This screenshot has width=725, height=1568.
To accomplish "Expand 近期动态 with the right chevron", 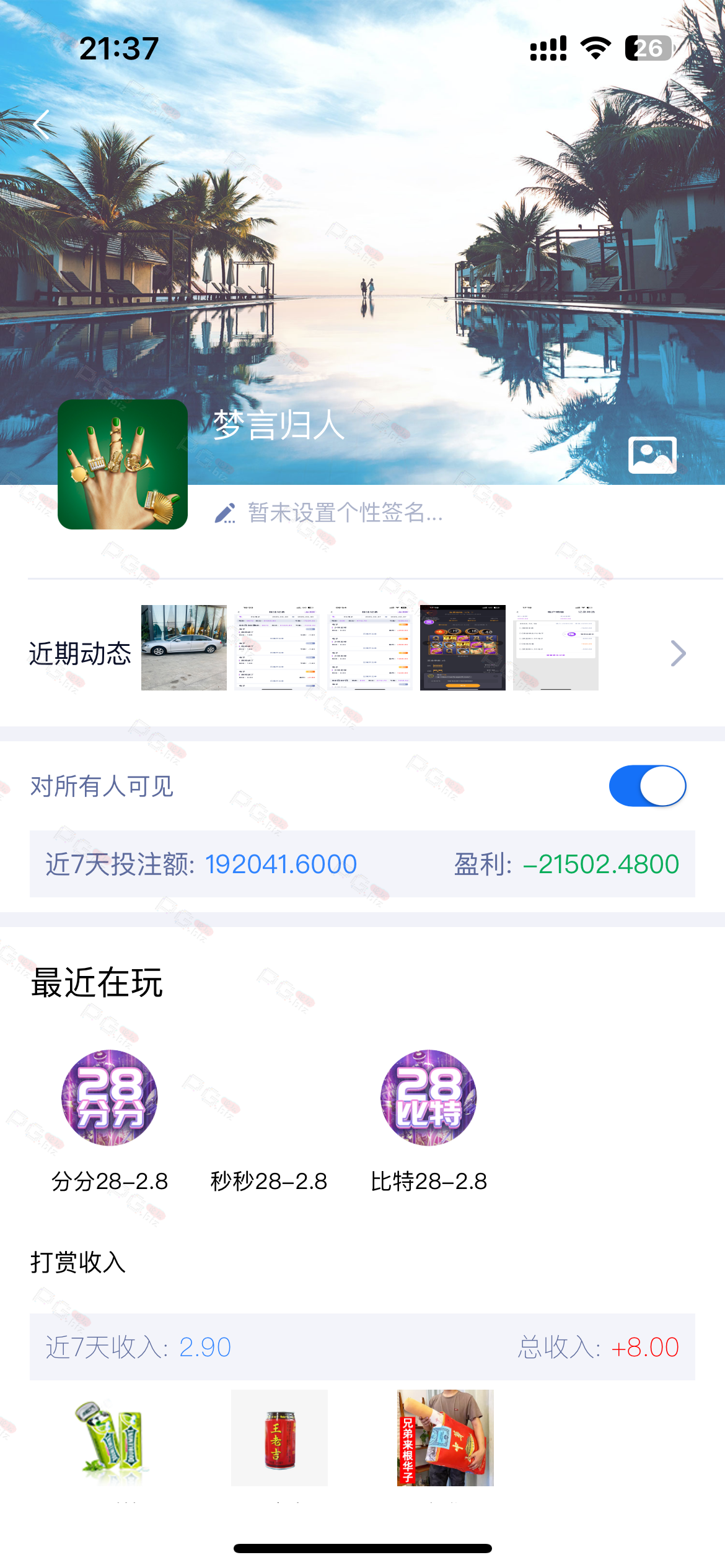I will 679,653.
